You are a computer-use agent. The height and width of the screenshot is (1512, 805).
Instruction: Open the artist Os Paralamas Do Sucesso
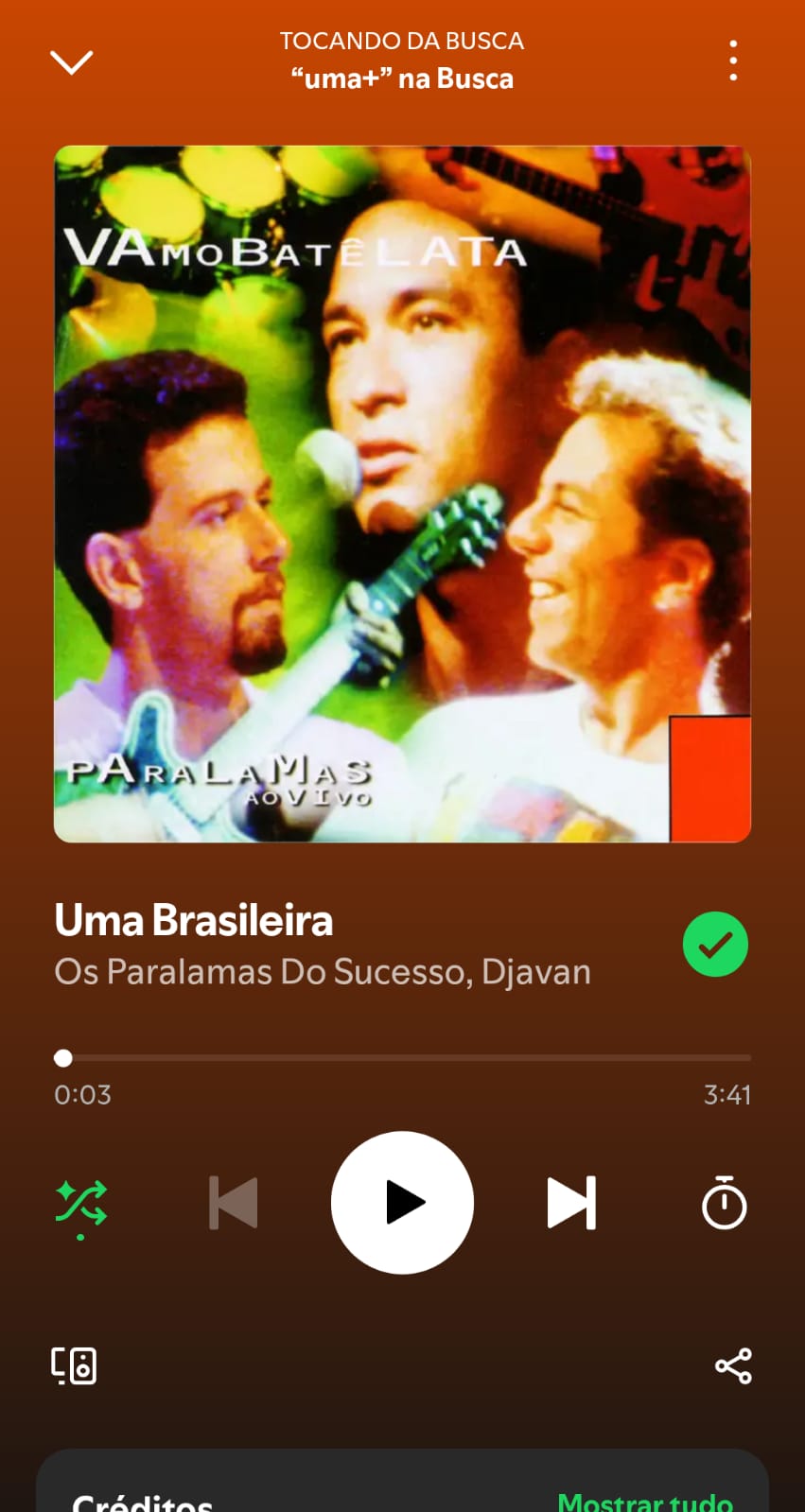point(322,971)
